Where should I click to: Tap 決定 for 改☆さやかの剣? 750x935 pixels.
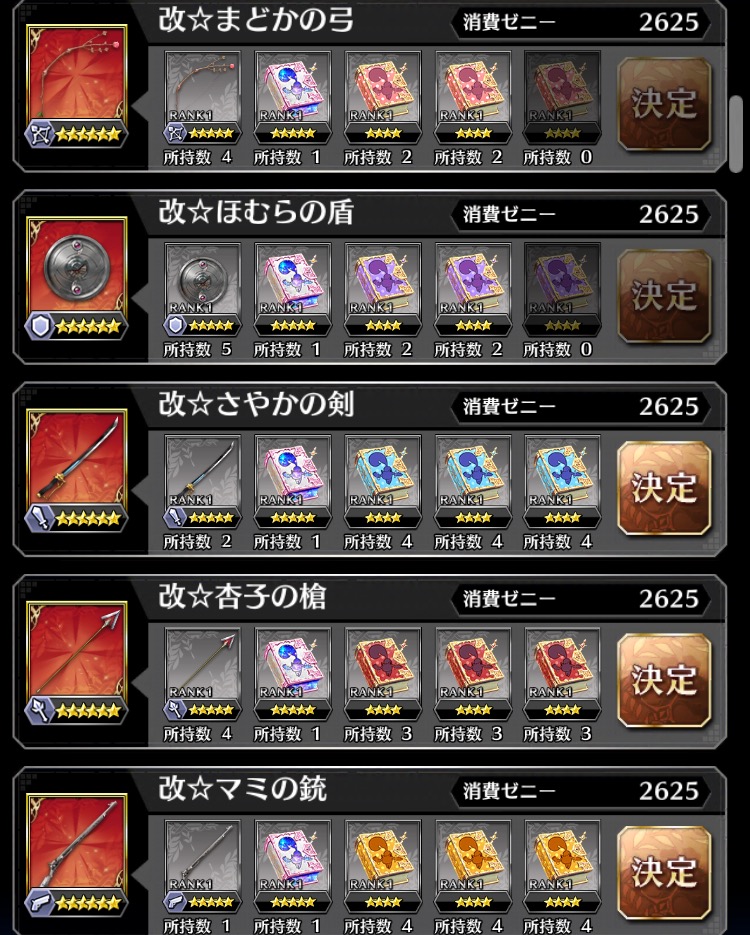click(x=664, y=488)
